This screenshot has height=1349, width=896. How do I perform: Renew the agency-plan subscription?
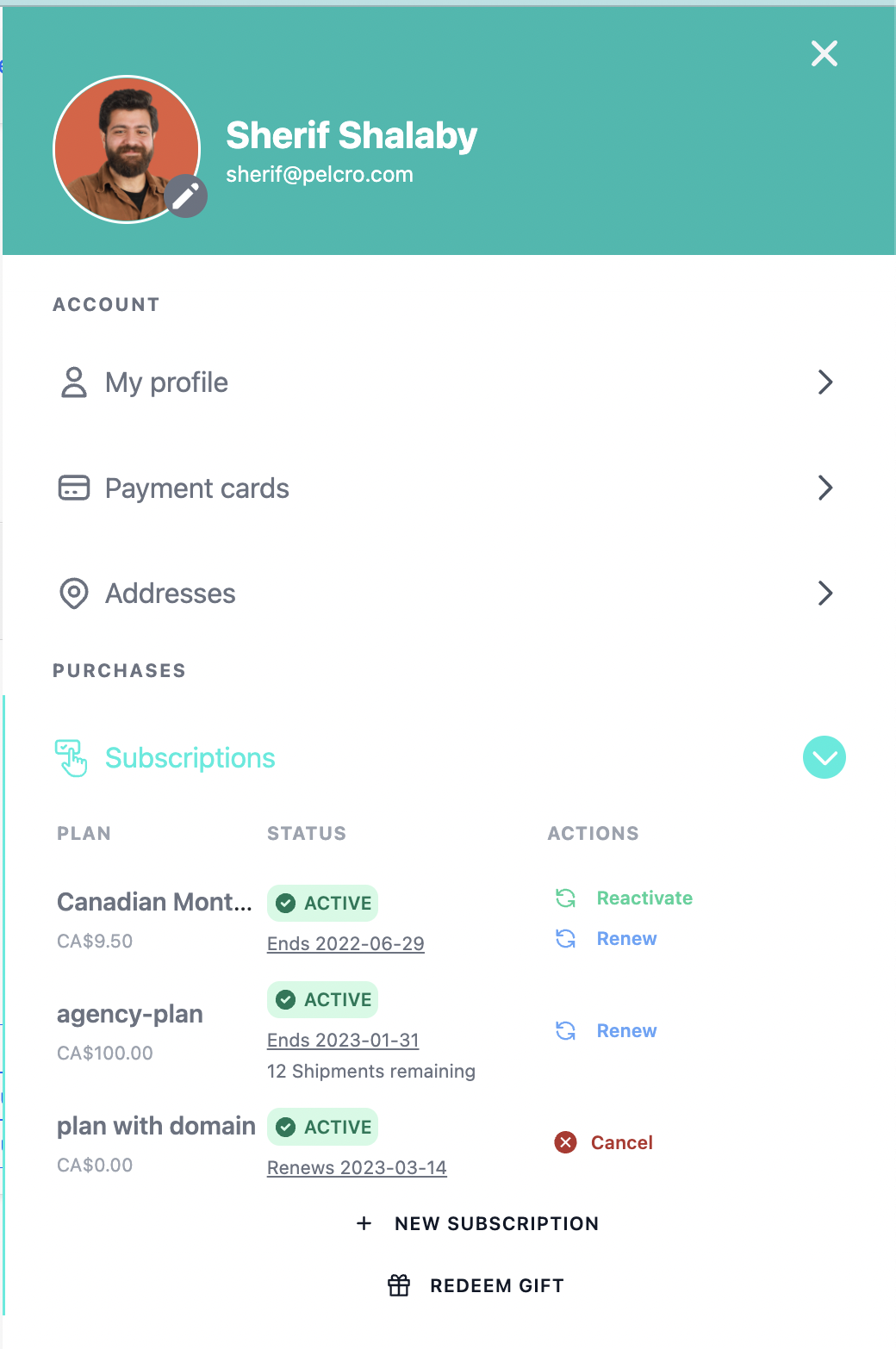pos(625,1031)
